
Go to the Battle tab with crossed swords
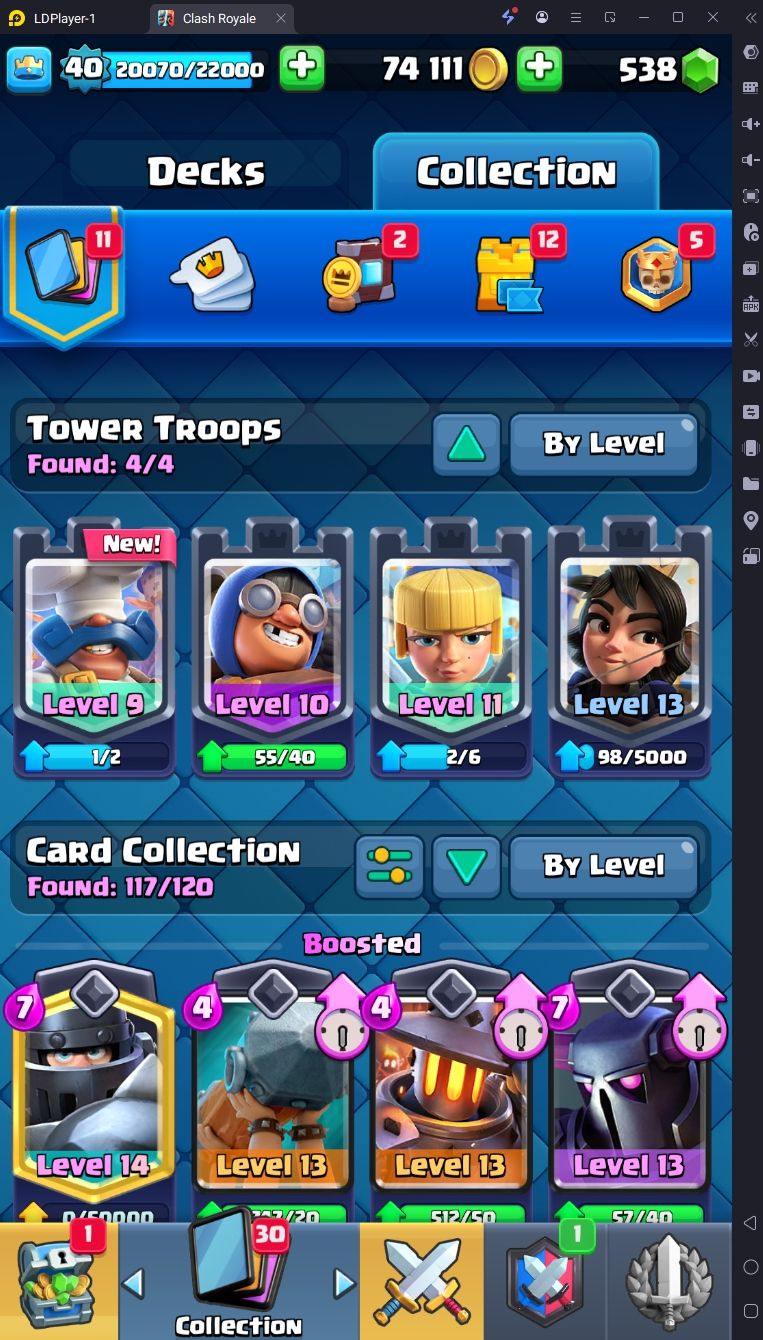(421, 1282)
